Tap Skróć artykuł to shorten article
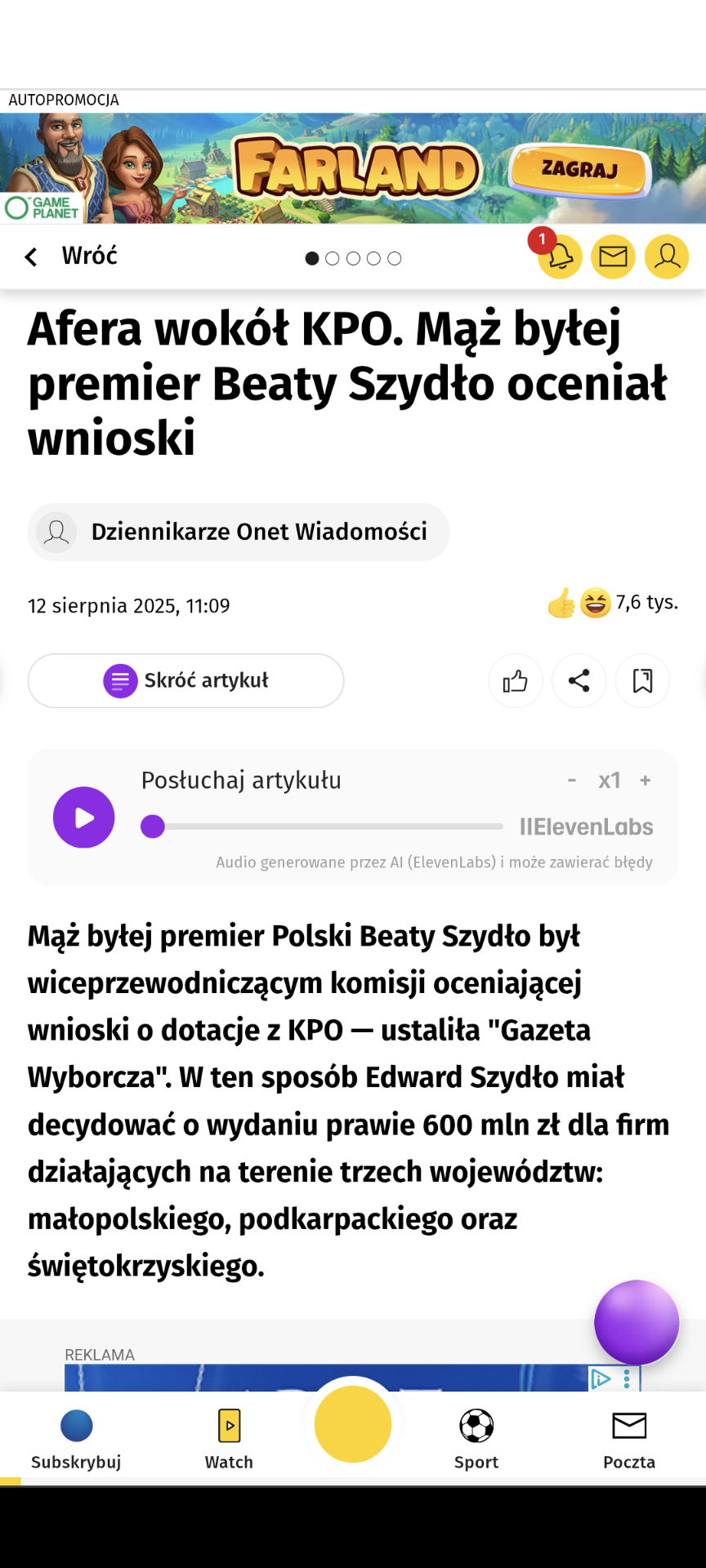706x1568 pixels. click(x=186, y=680)
